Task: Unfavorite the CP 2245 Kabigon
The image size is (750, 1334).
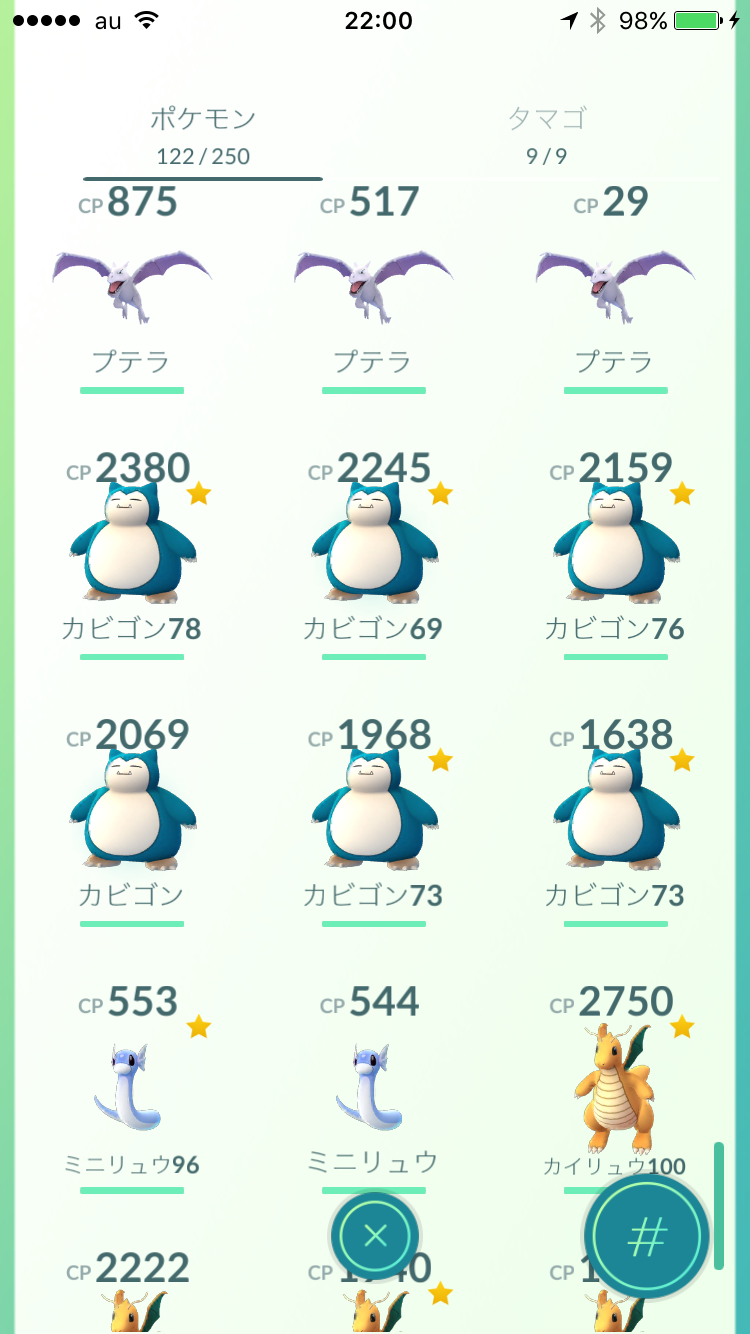Action: 440,493
